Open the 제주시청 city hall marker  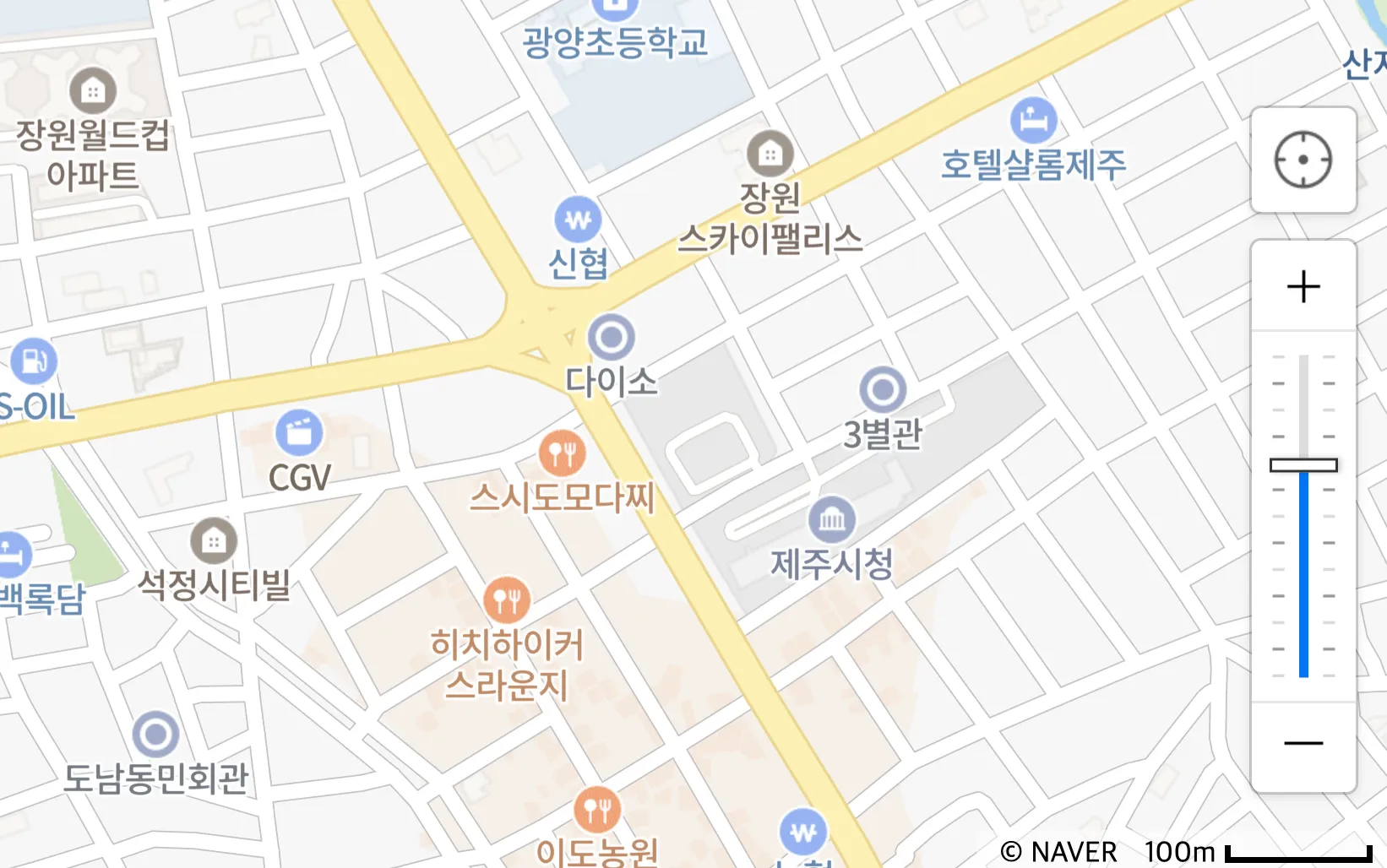[x=832, y=519]
